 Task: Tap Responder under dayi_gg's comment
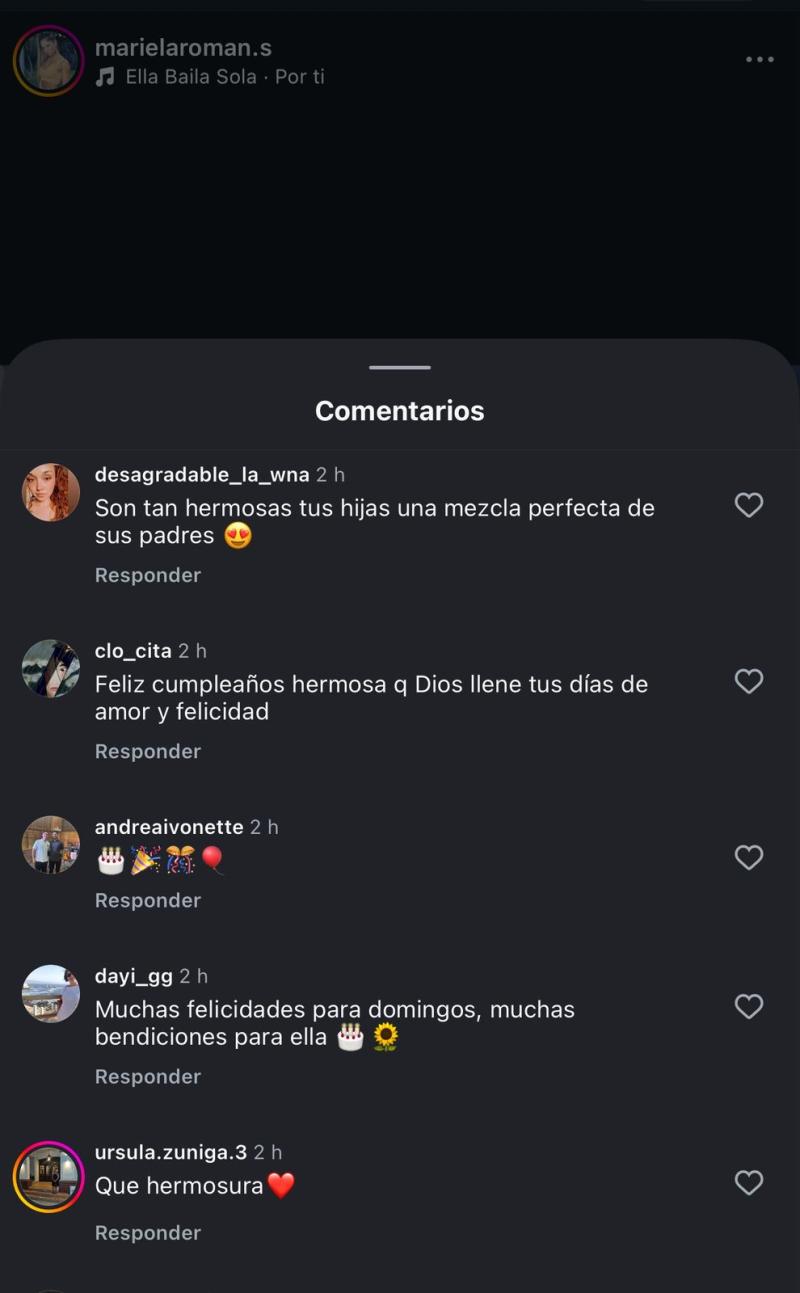coord(147,1076)
